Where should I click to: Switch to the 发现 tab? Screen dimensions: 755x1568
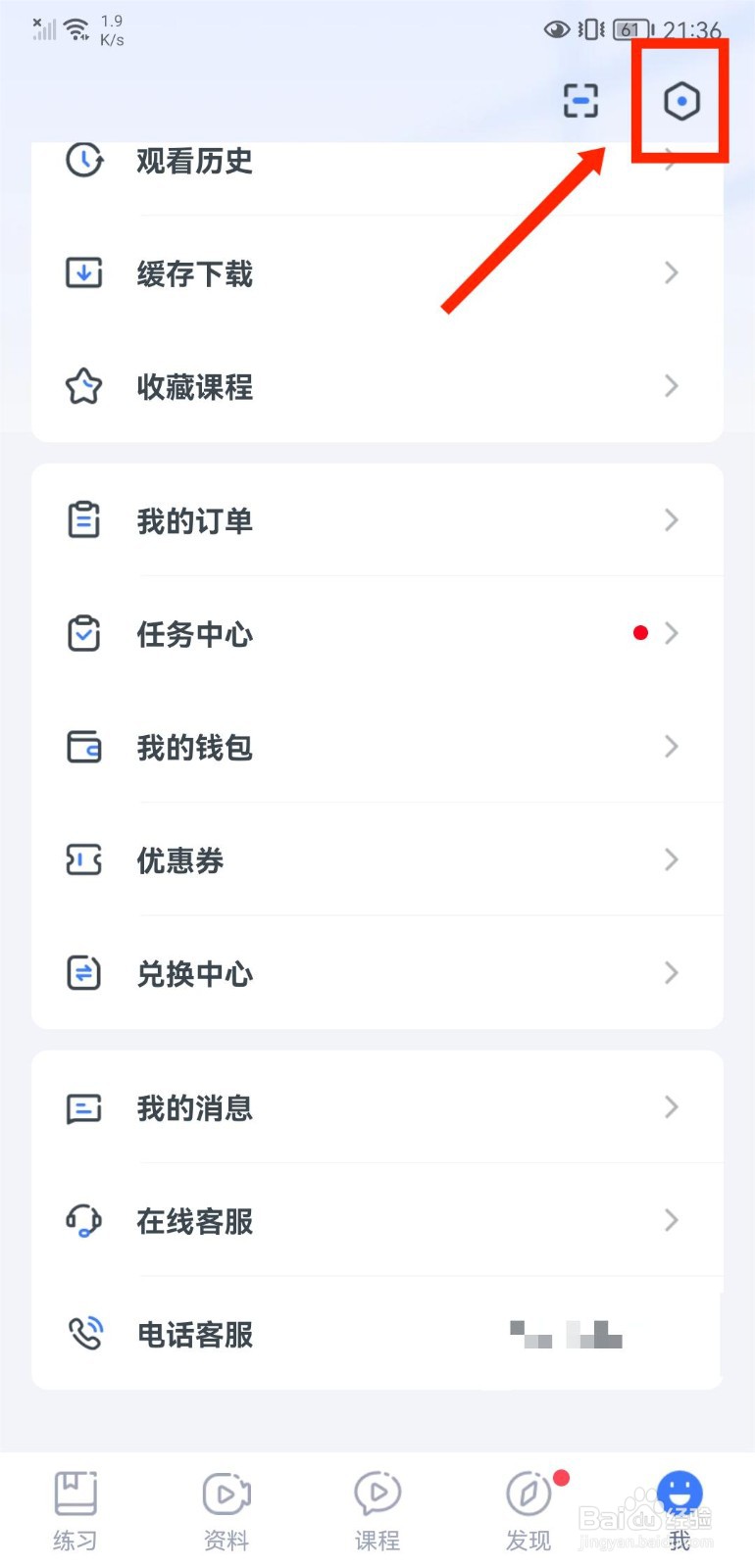[x=528, y=1511]
